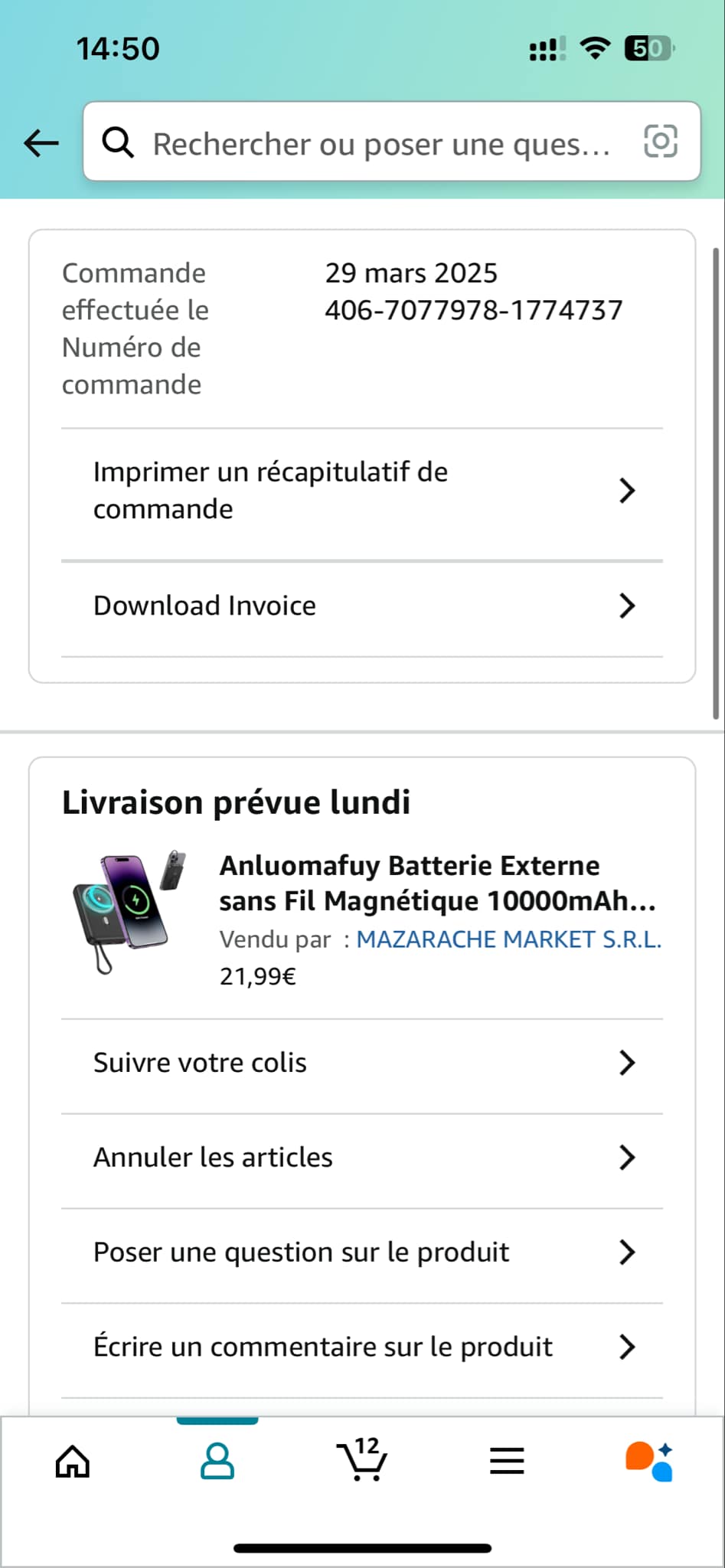Tap the search field to search Amazon

click(x=367, y=143)
